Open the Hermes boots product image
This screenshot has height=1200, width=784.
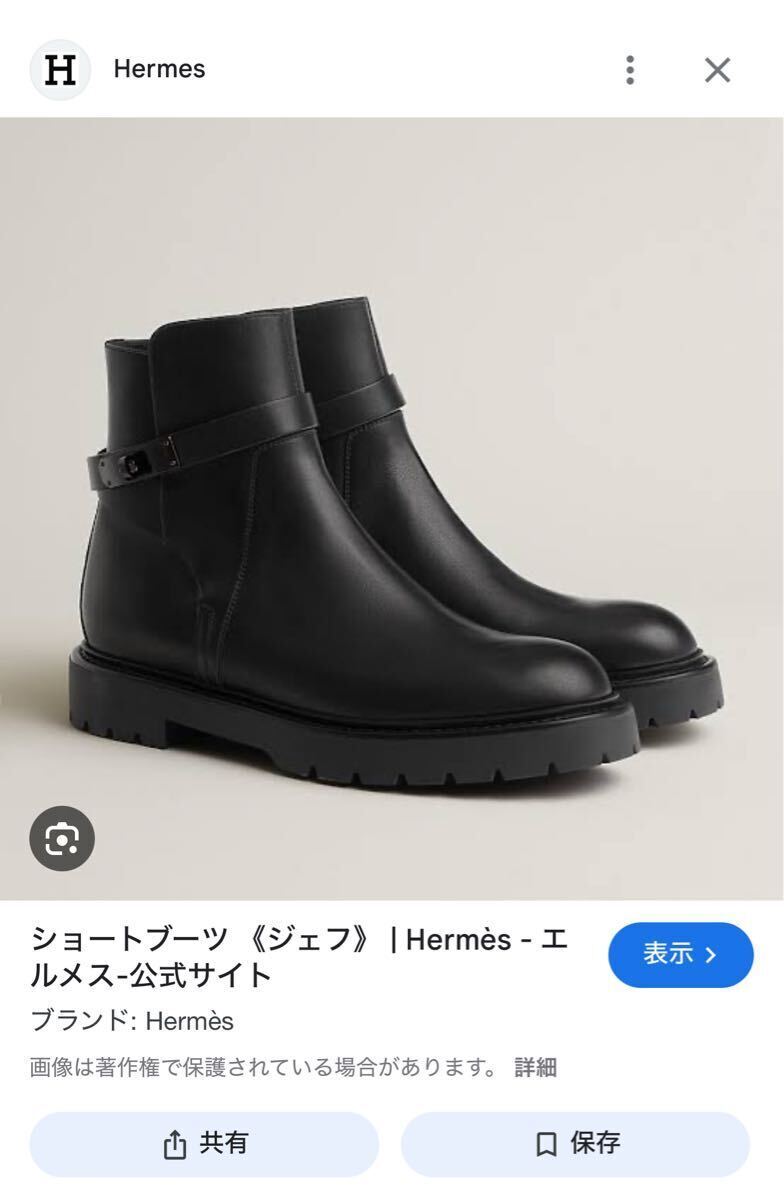[392, 510]
